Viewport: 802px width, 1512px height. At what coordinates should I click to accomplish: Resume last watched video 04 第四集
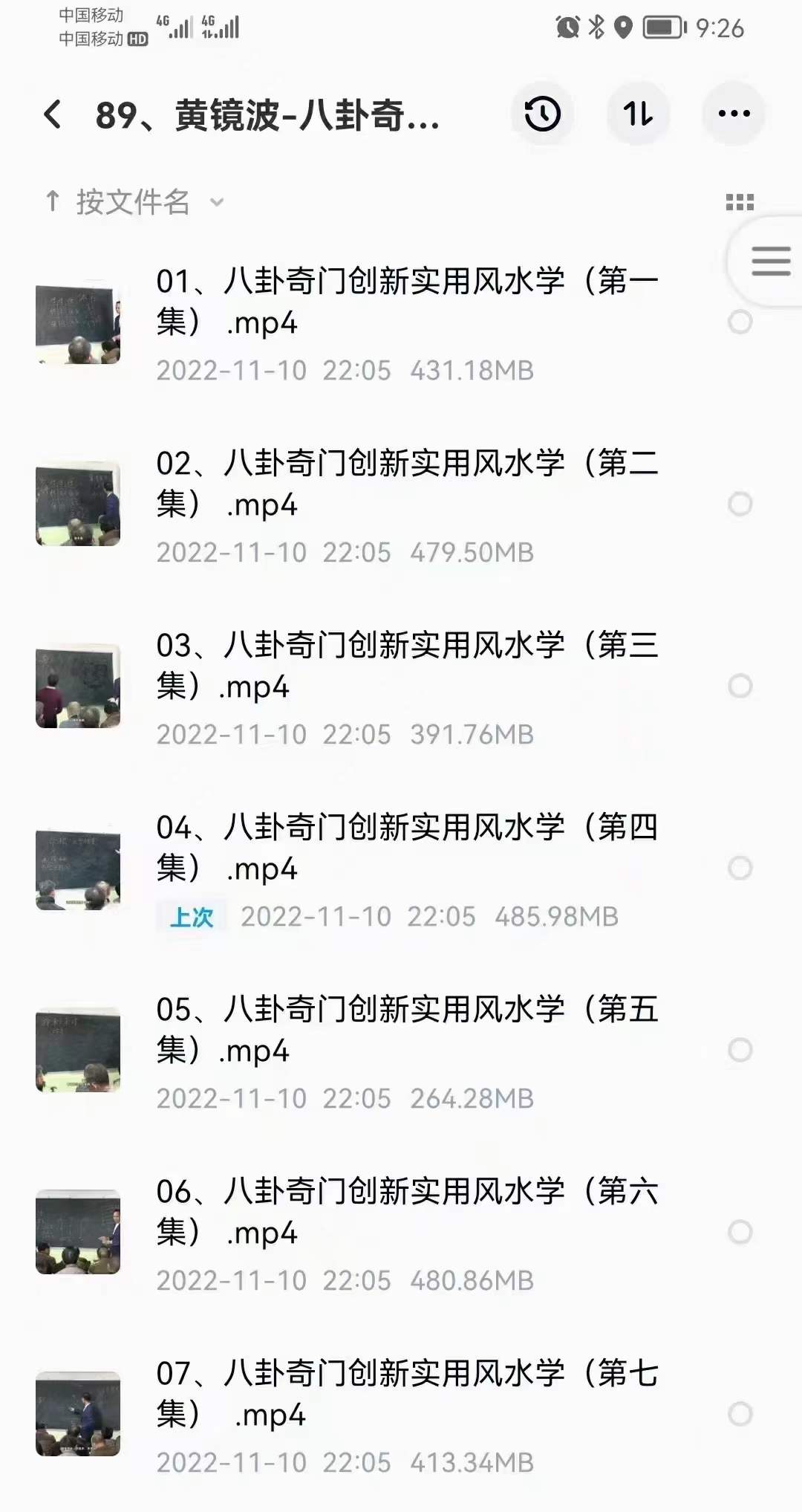(x=407, y=848)
